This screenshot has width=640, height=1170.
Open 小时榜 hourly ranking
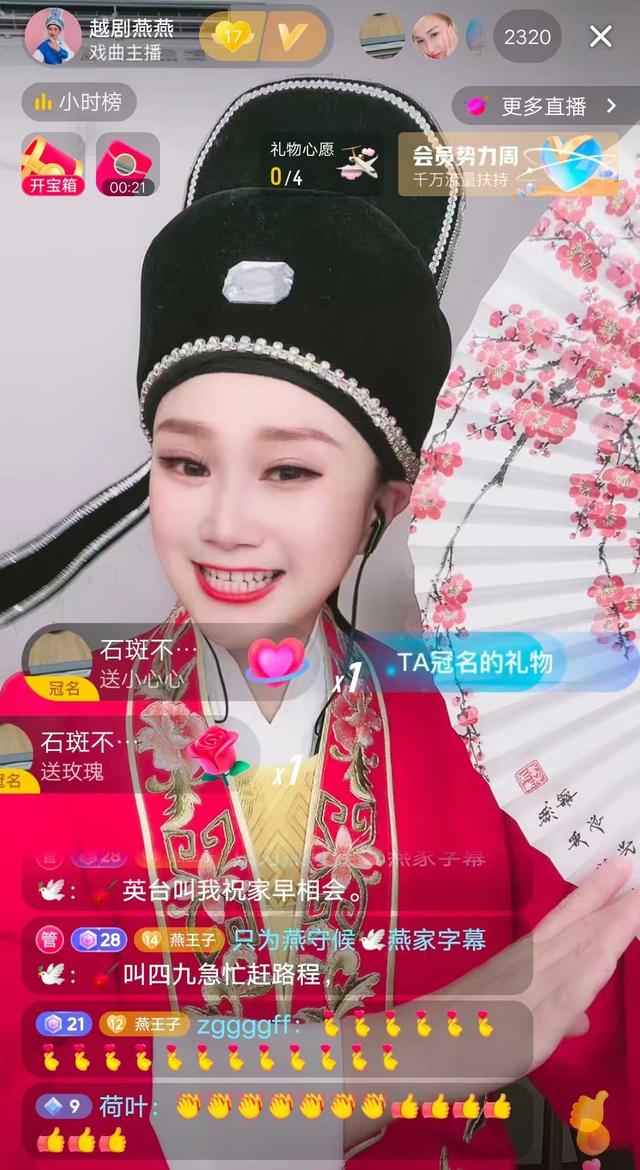(78, 102)
